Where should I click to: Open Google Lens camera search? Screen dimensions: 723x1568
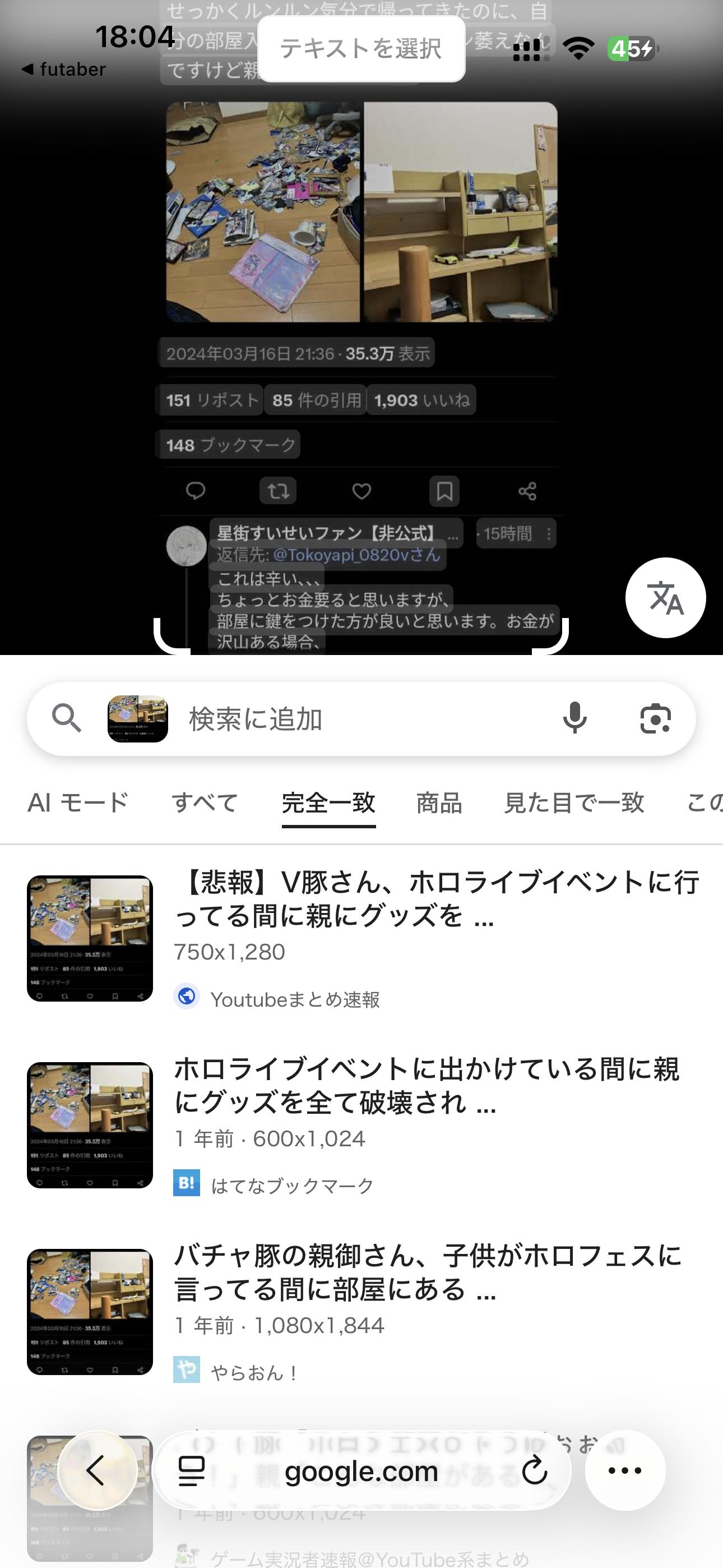point(655,719)
